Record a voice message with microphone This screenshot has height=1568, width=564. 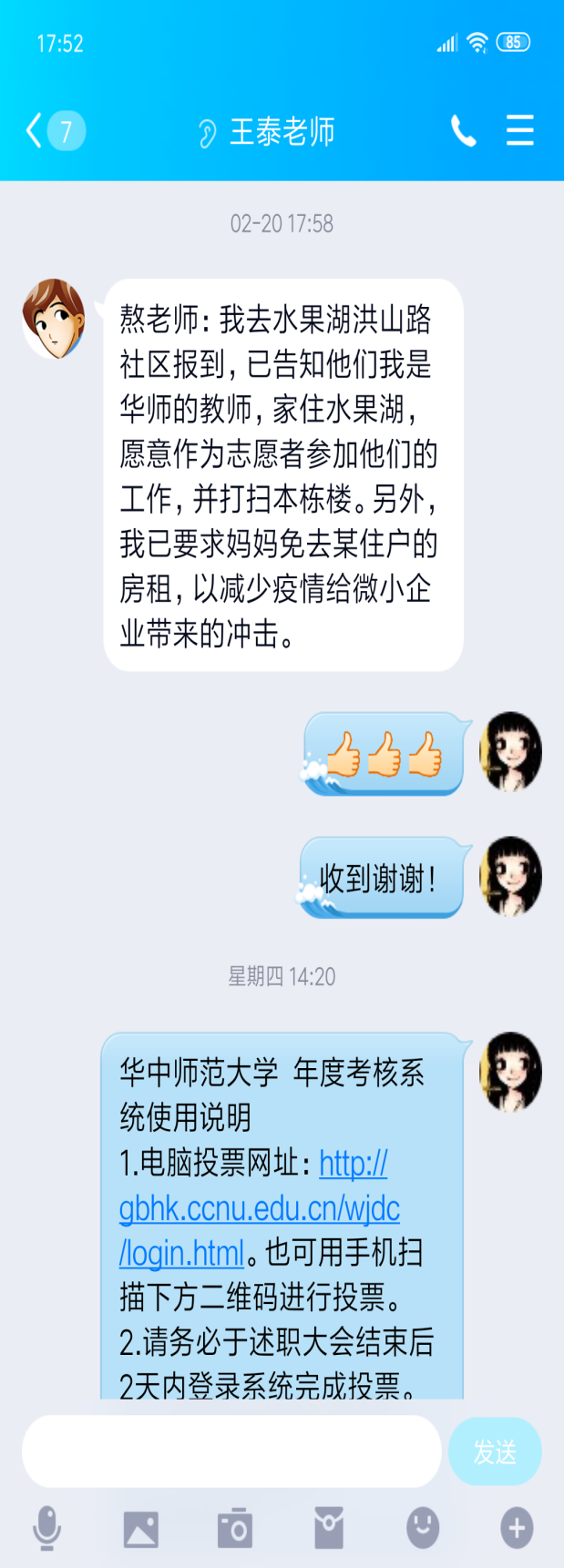47,1527
